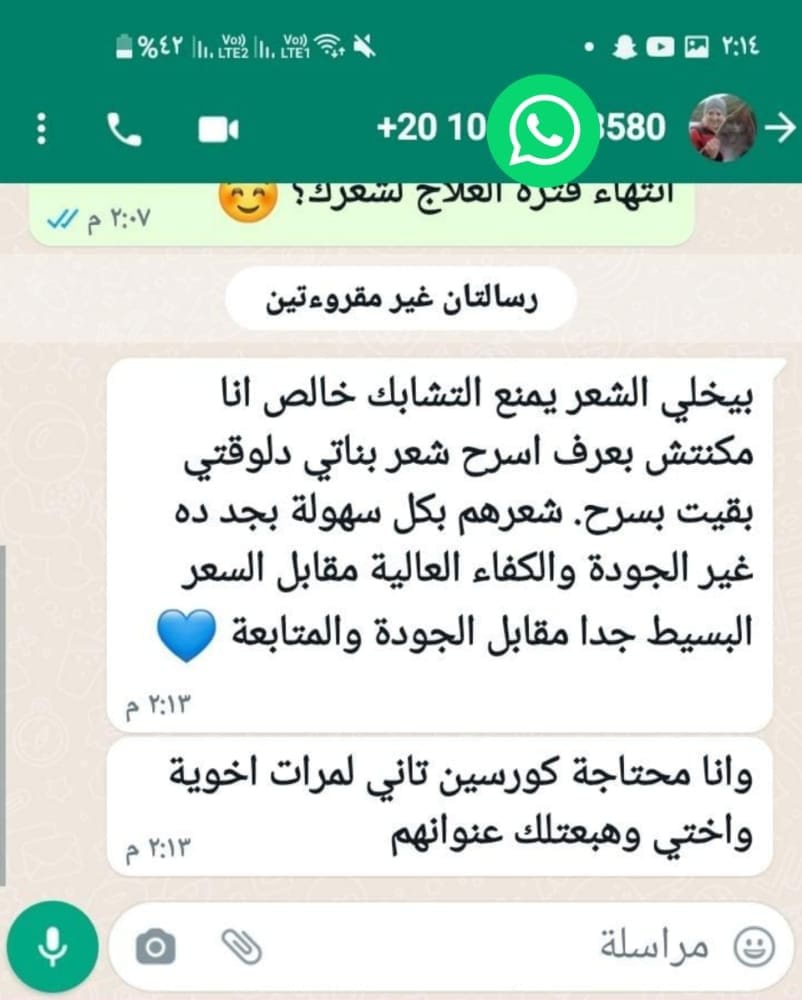Start a voice call with this contact
Image resolution: width=802 pixels, height=1000 pixels.
point(124,128)
